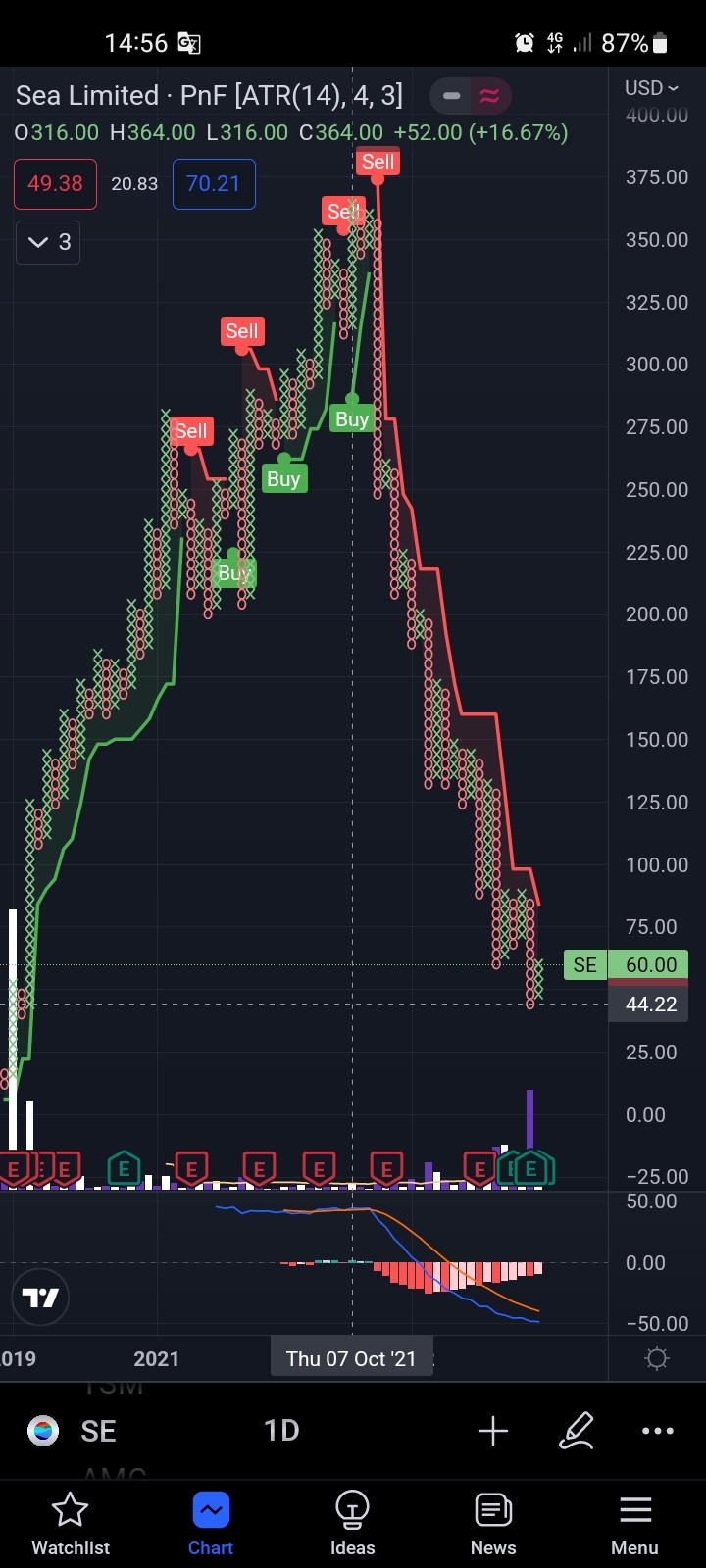Tap the green earnings marker near 2021
The width and height of the screenshot is (706, 1568).
[124, 1168]
